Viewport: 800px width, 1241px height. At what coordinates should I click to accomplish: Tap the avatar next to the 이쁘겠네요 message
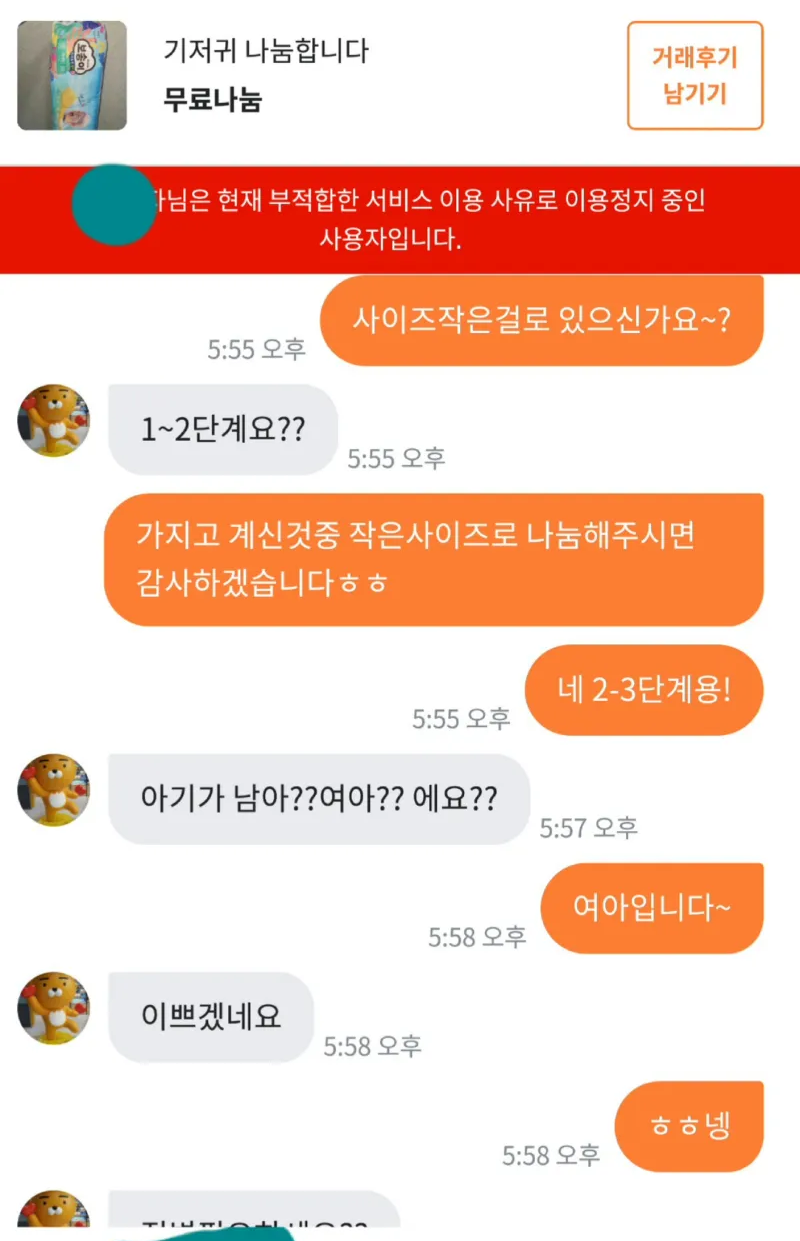click(54, 1008)
